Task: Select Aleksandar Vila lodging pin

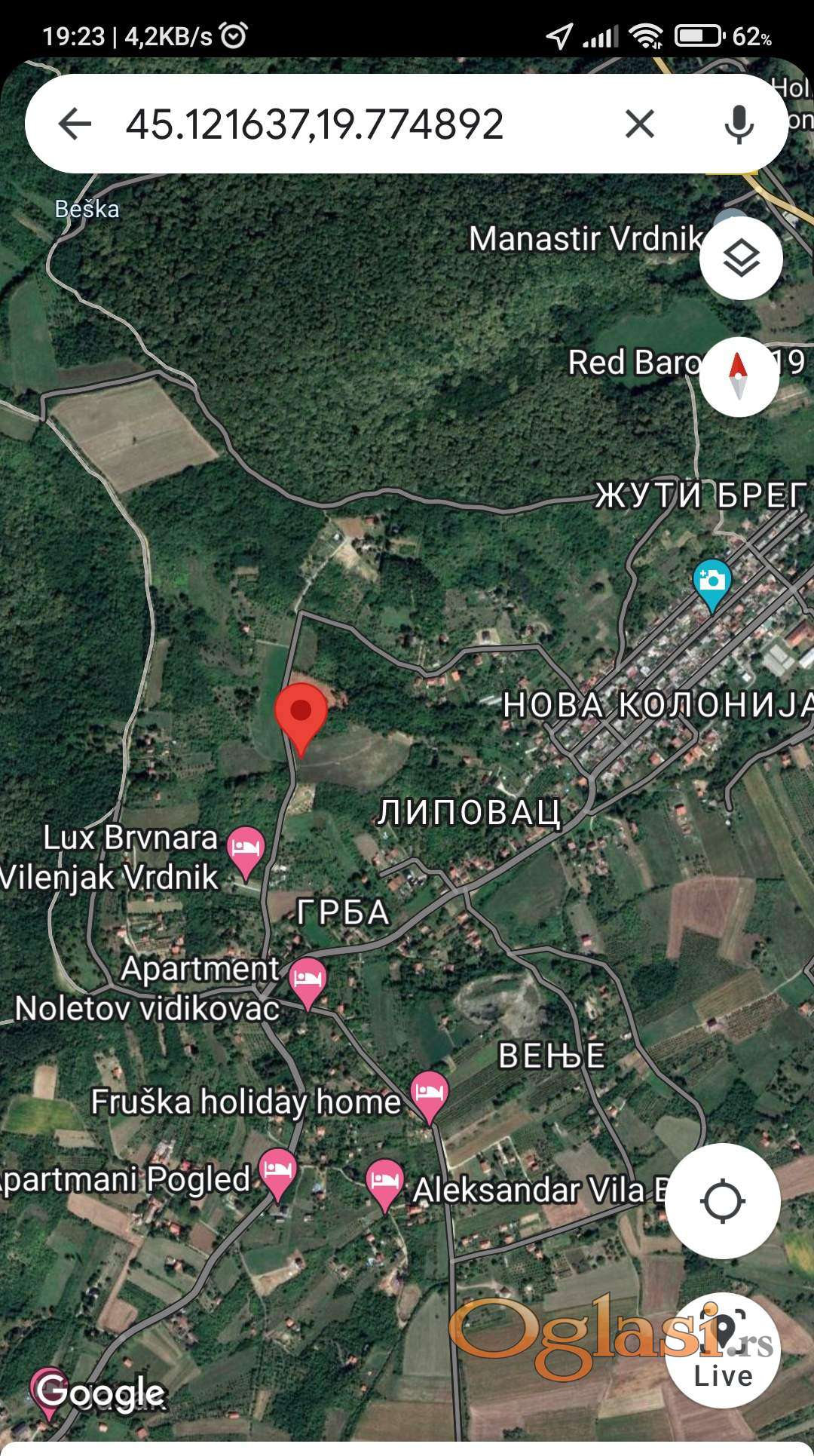Action: point(384,1183)
